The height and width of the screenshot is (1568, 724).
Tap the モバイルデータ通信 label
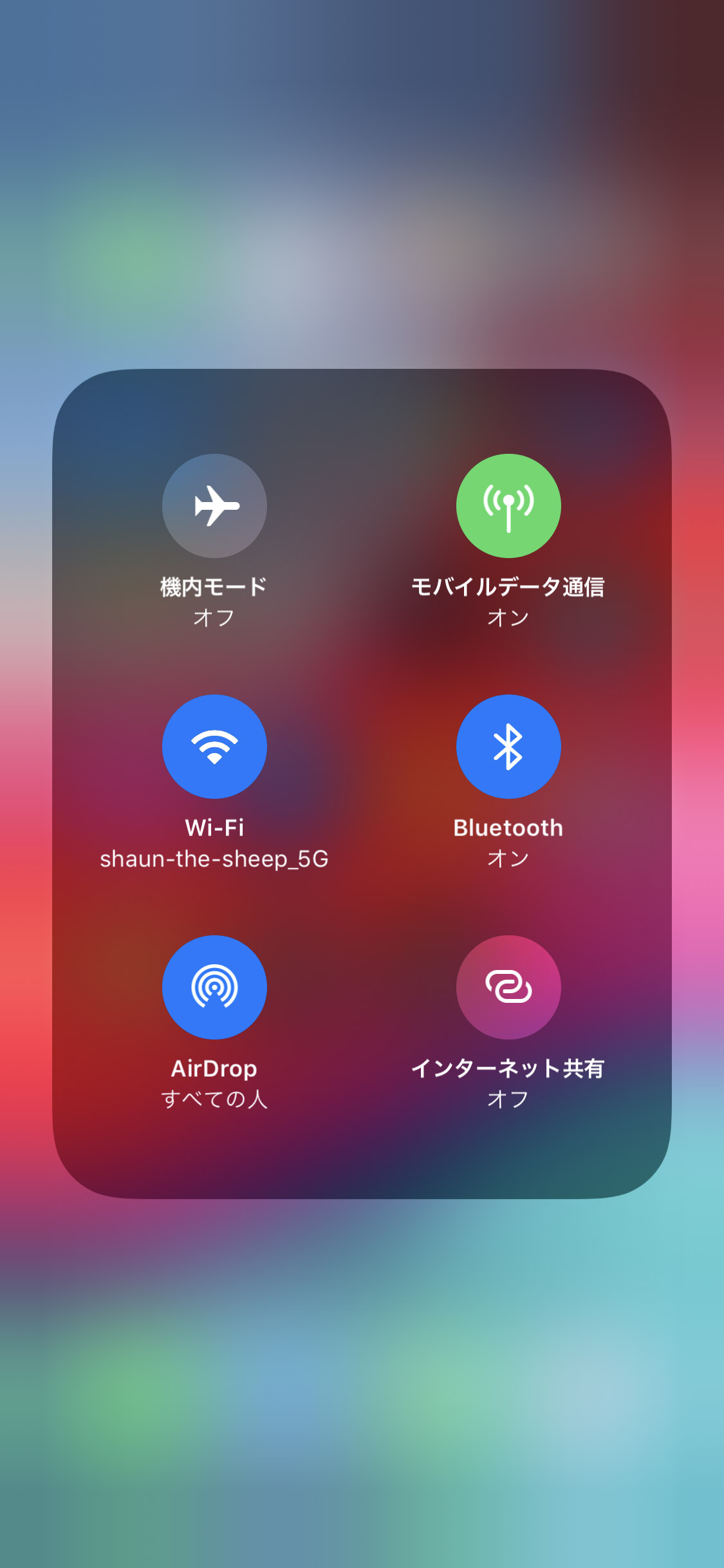(508, 586)
